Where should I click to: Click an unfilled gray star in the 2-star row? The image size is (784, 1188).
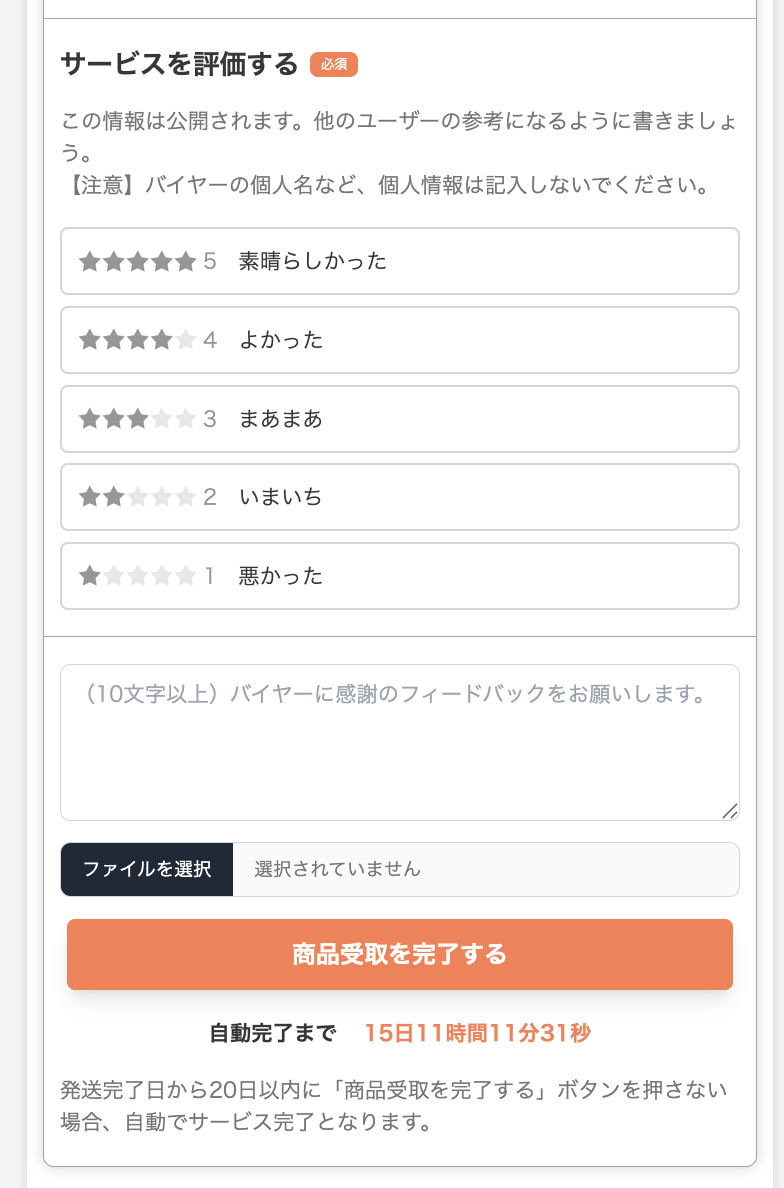coord(162,497)
